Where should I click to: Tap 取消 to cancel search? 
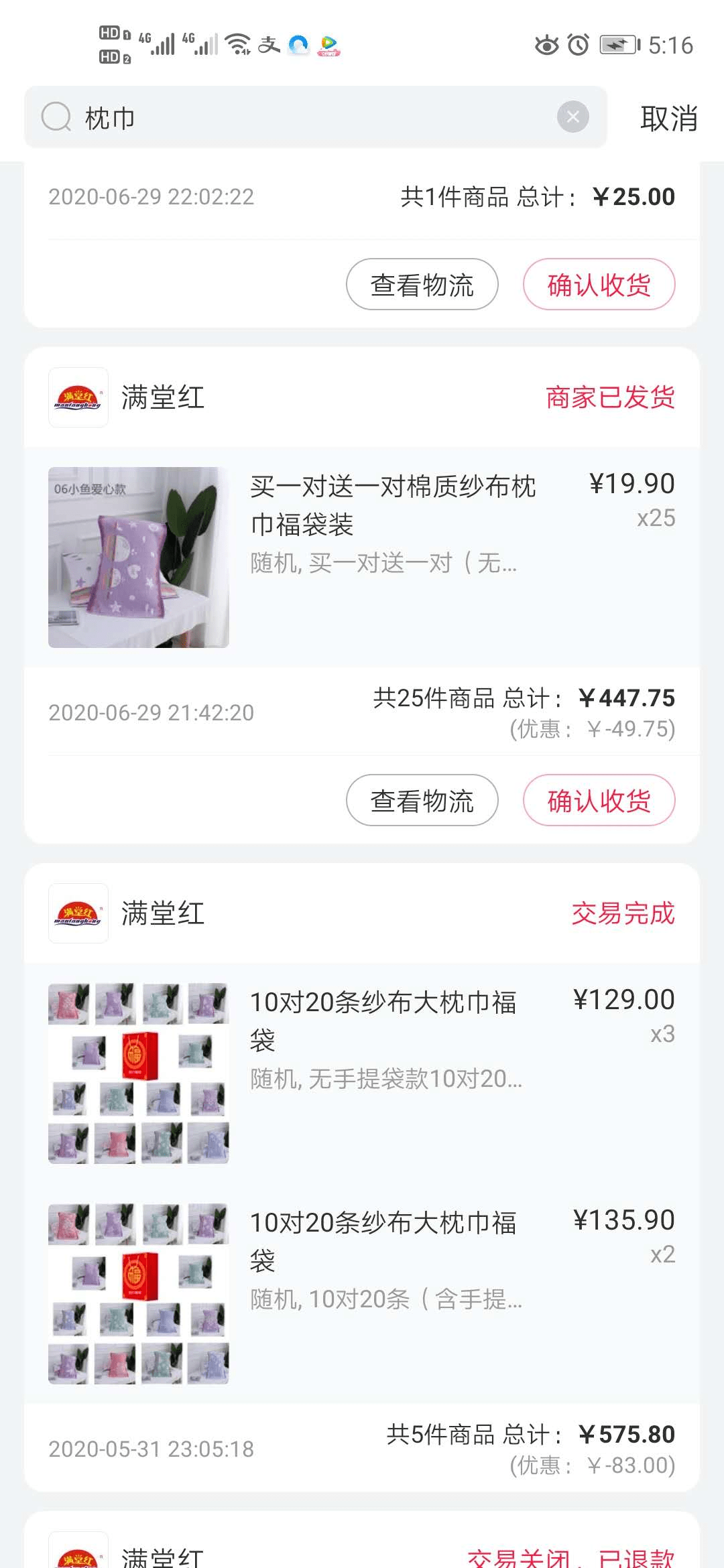tap(669, 119)
